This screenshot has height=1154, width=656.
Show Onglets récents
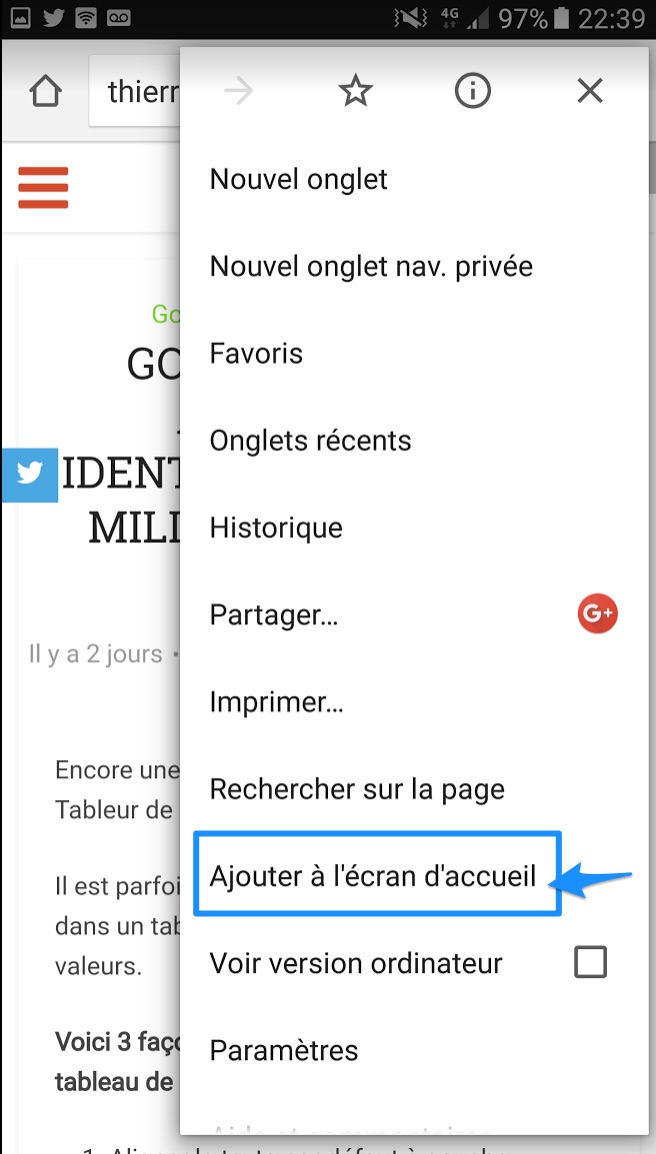pos(310,441)
